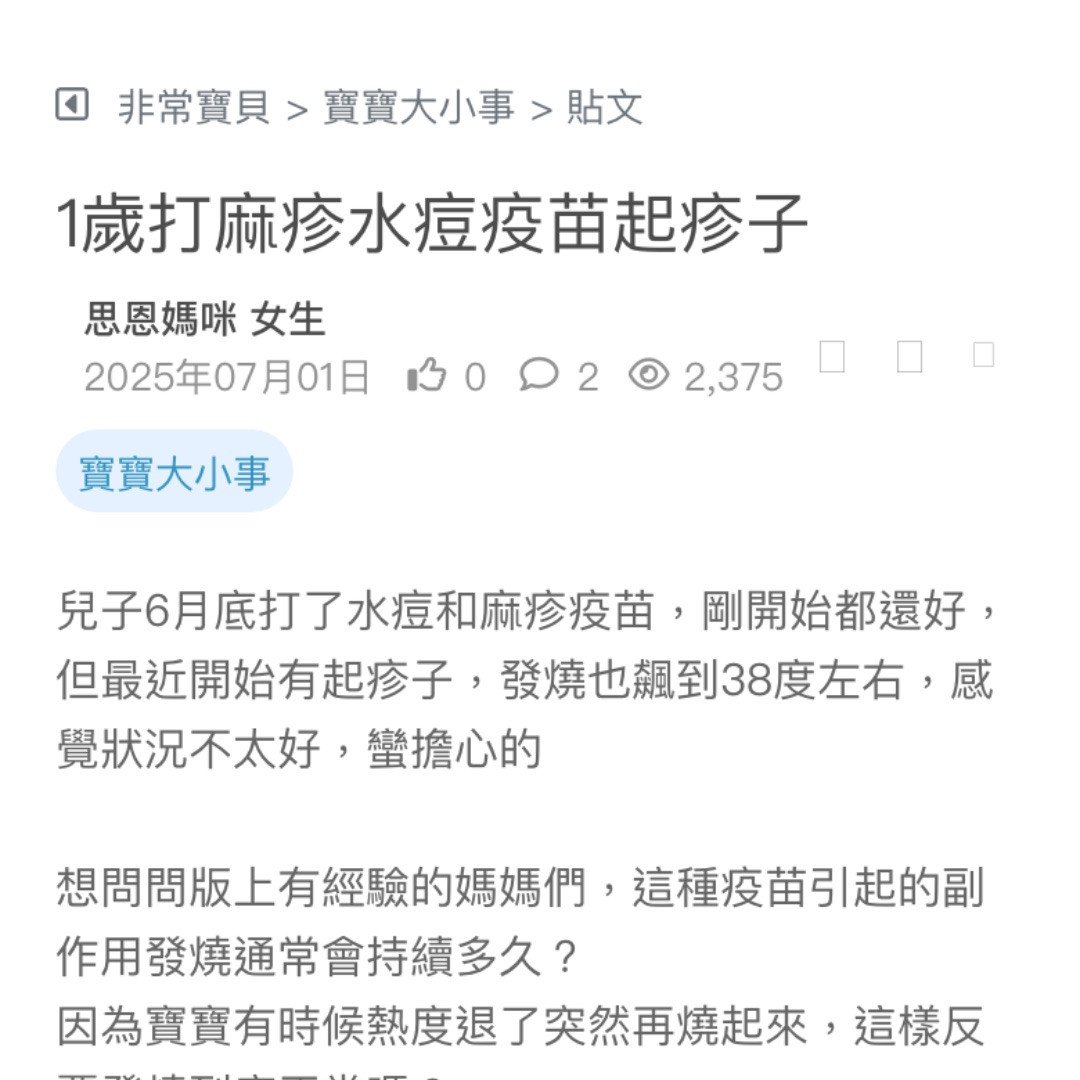The height and width of the screenshot is (1080, 1080).
Task: Go to 寶寶大小事 in the breadcrumb
Action: (x=418, y=107)
